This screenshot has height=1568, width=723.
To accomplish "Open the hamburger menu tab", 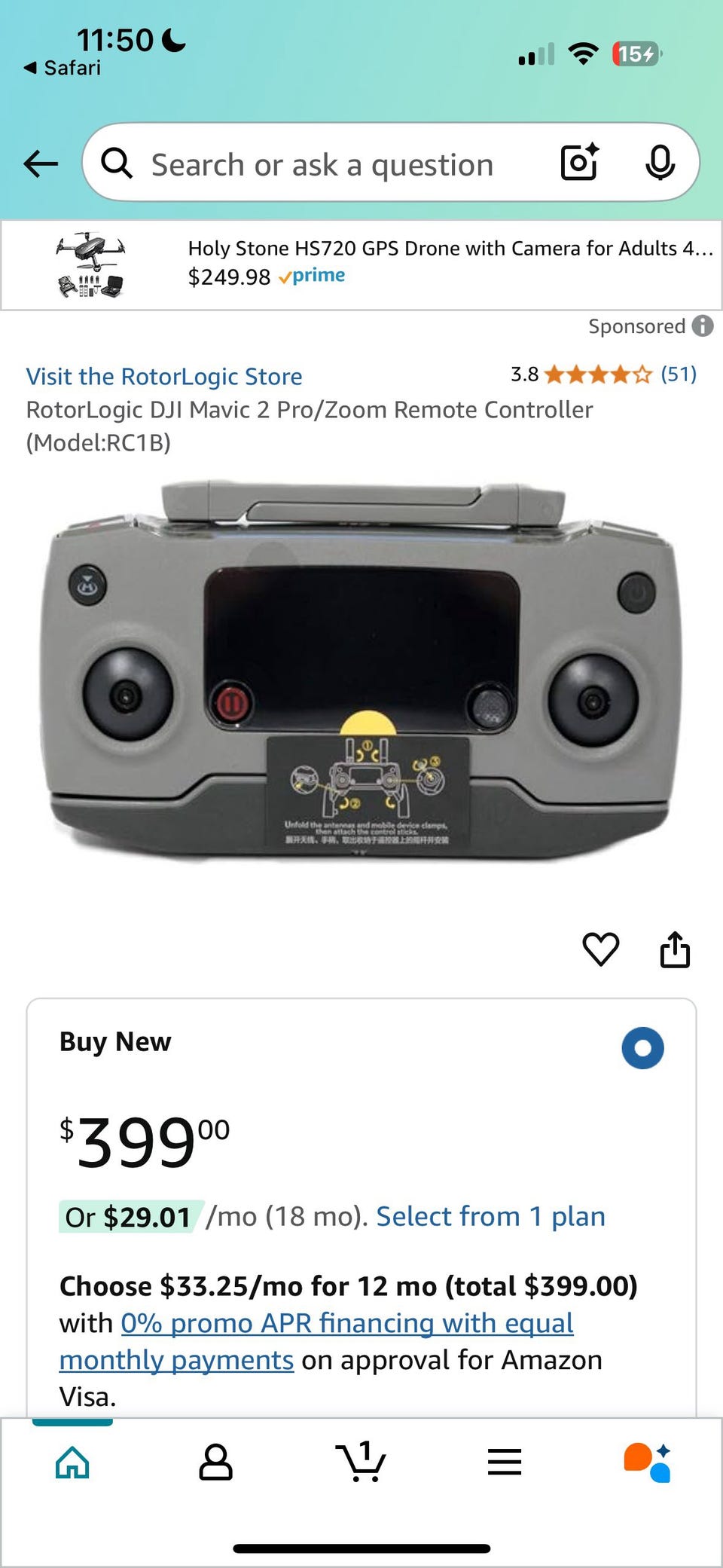I will [504, 1463].
